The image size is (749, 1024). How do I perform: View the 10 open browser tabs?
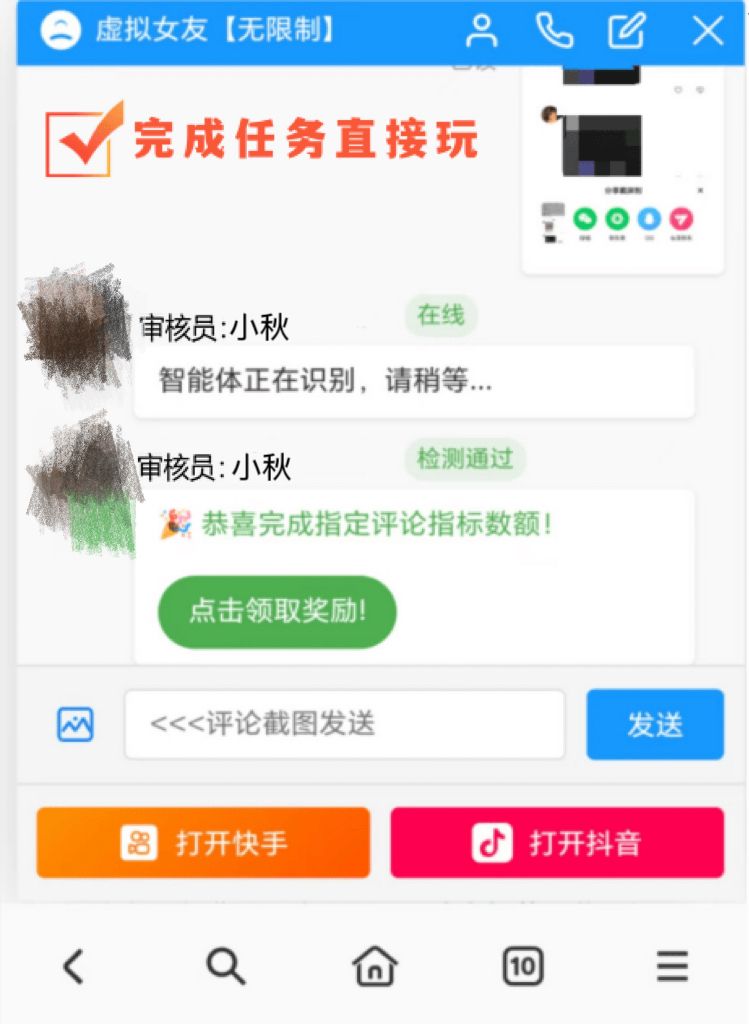pyautogui.click(x=521, y=966)
